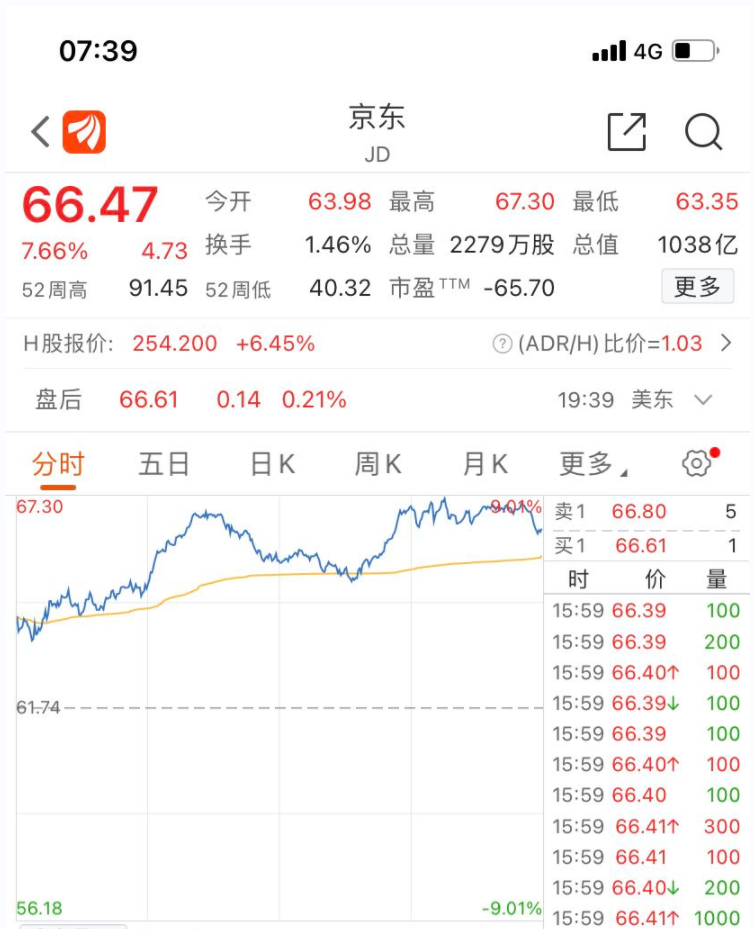The height and width of the screenshot is (929, 754).
Task: Tap the 更多 quote details button
Action: (697, 287)
